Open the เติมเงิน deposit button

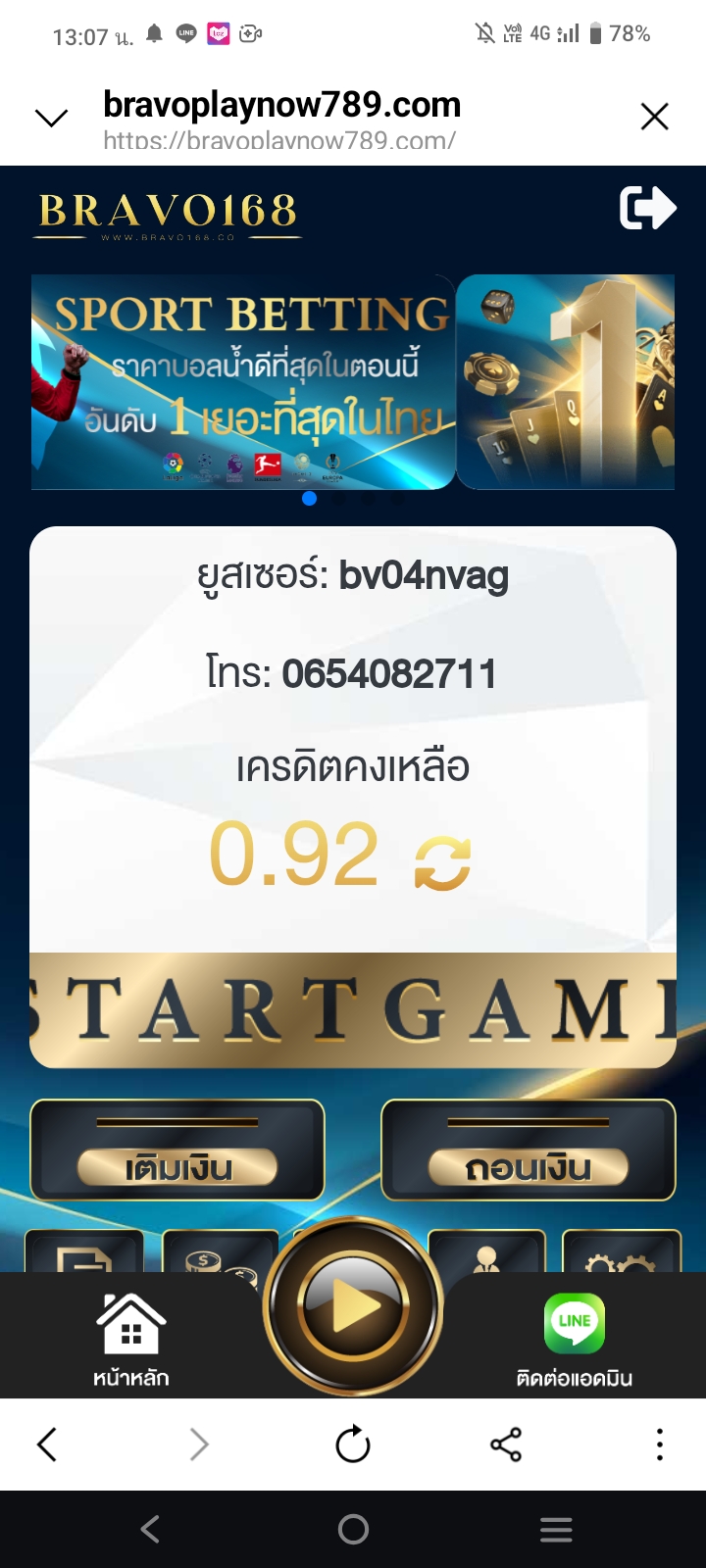(x=177, y=1151)
